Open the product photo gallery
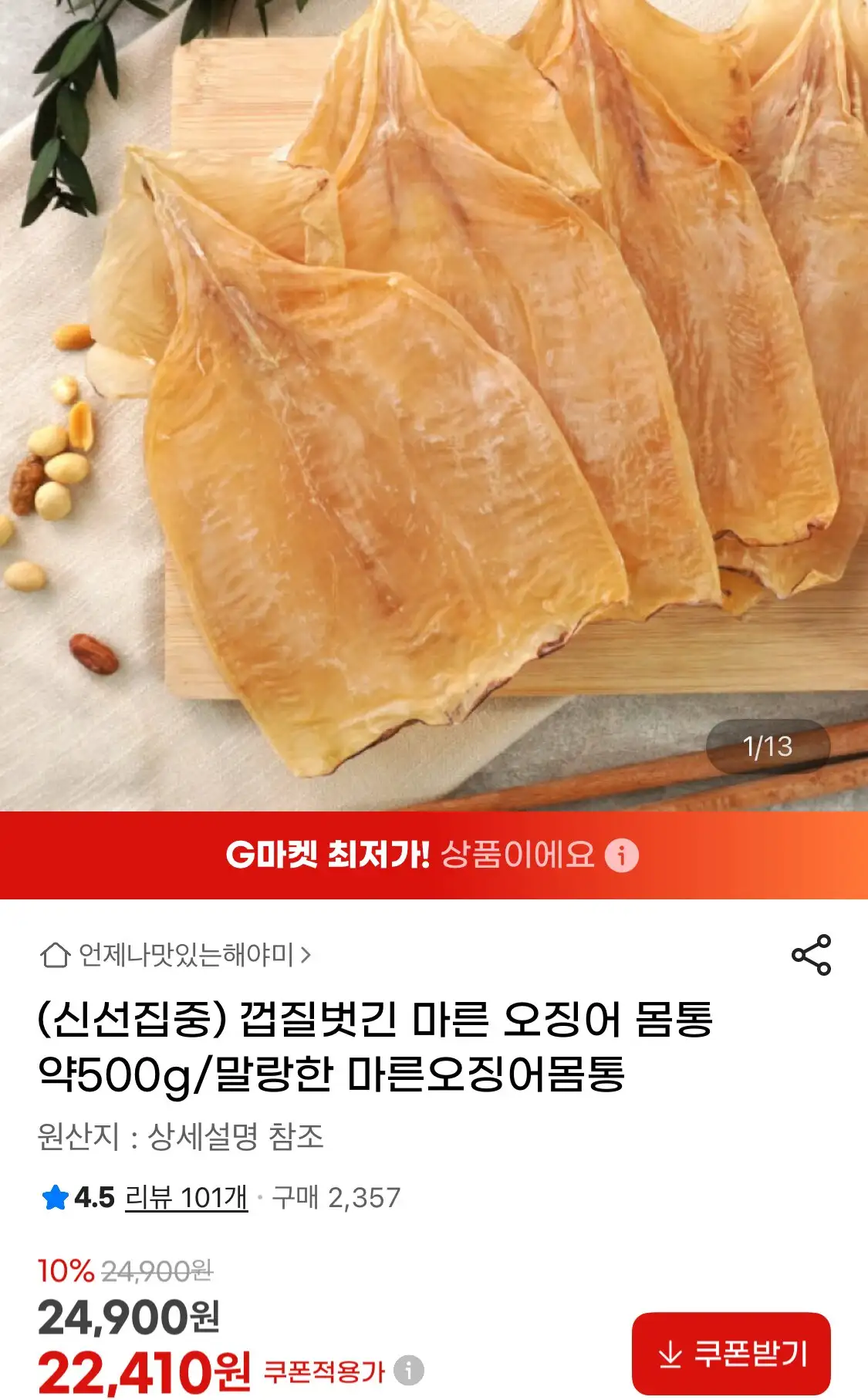 pos(434,401)
